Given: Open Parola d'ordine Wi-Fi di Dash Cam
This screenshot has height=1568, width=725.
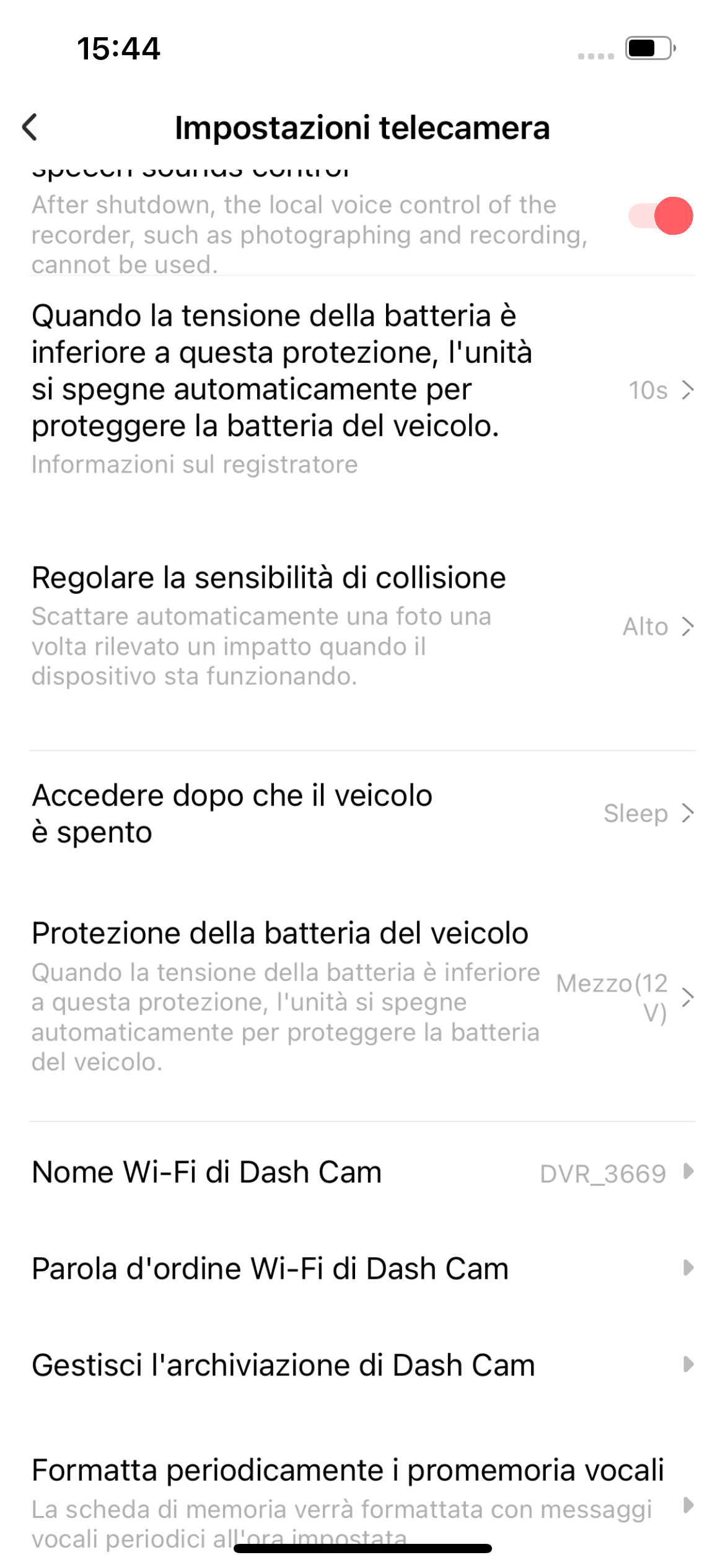Looking at the screenshot, I should (362, 1268).
